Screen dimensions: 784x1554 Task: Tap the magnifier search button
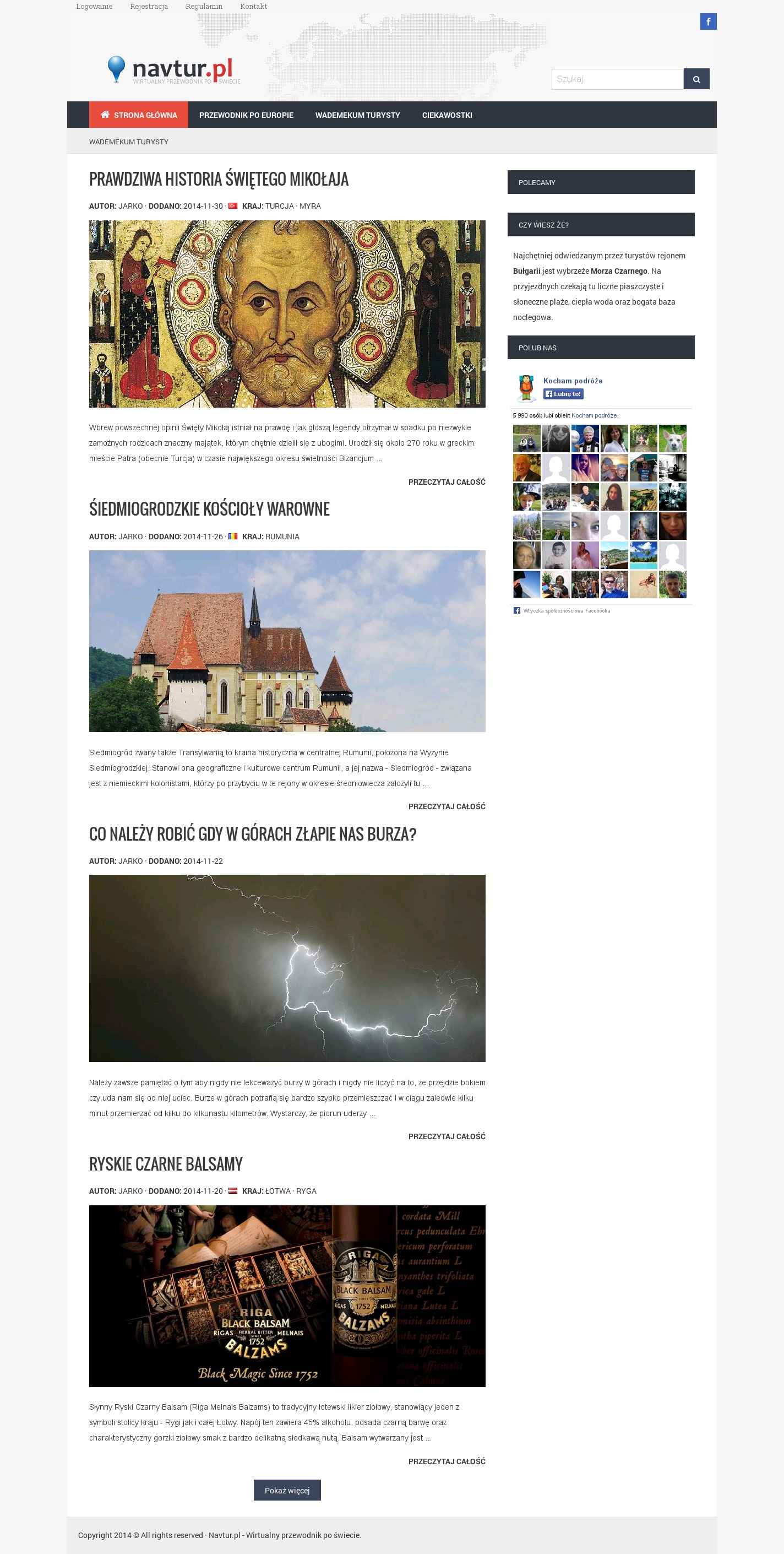(x=696, y=79)
